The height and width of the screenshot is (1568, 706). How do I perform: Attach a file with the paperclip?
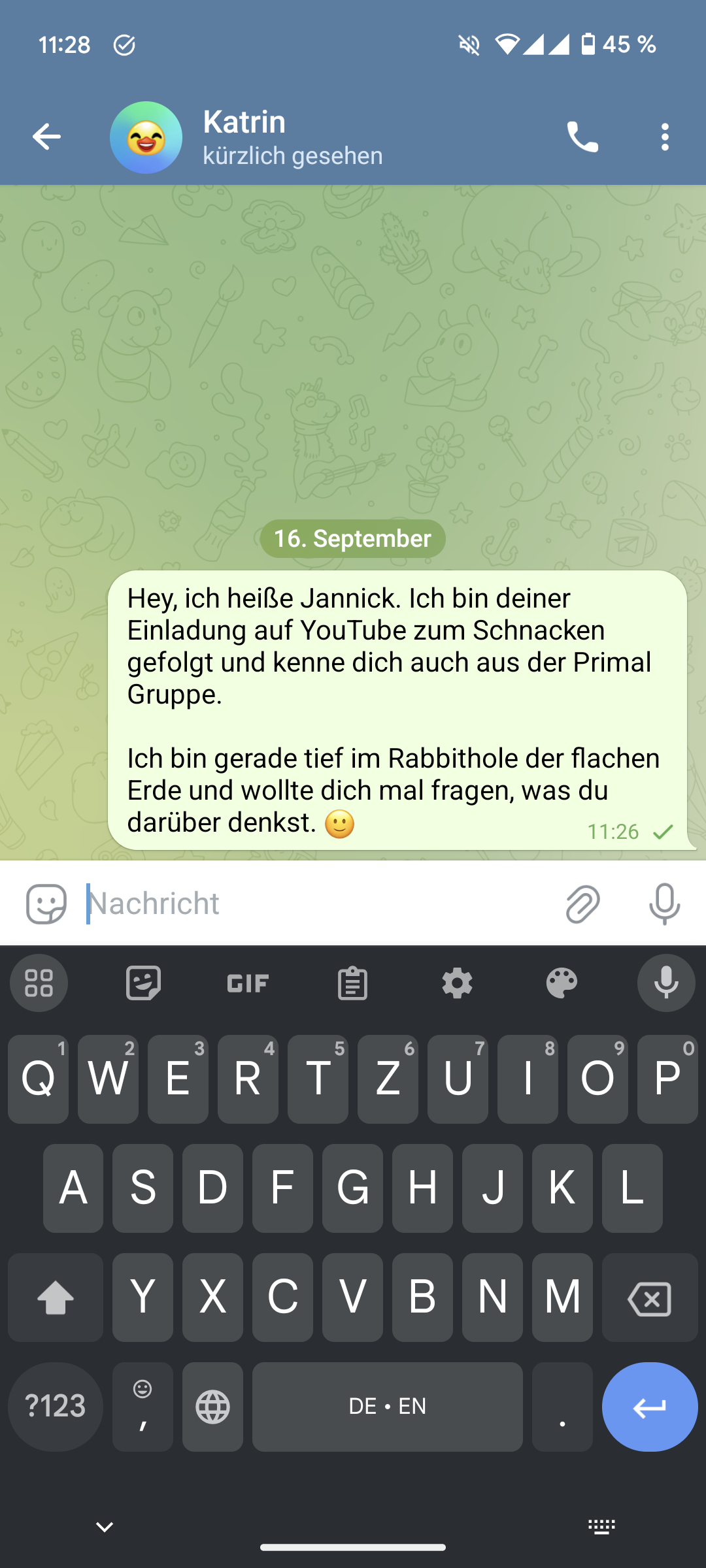pos(582,904)
